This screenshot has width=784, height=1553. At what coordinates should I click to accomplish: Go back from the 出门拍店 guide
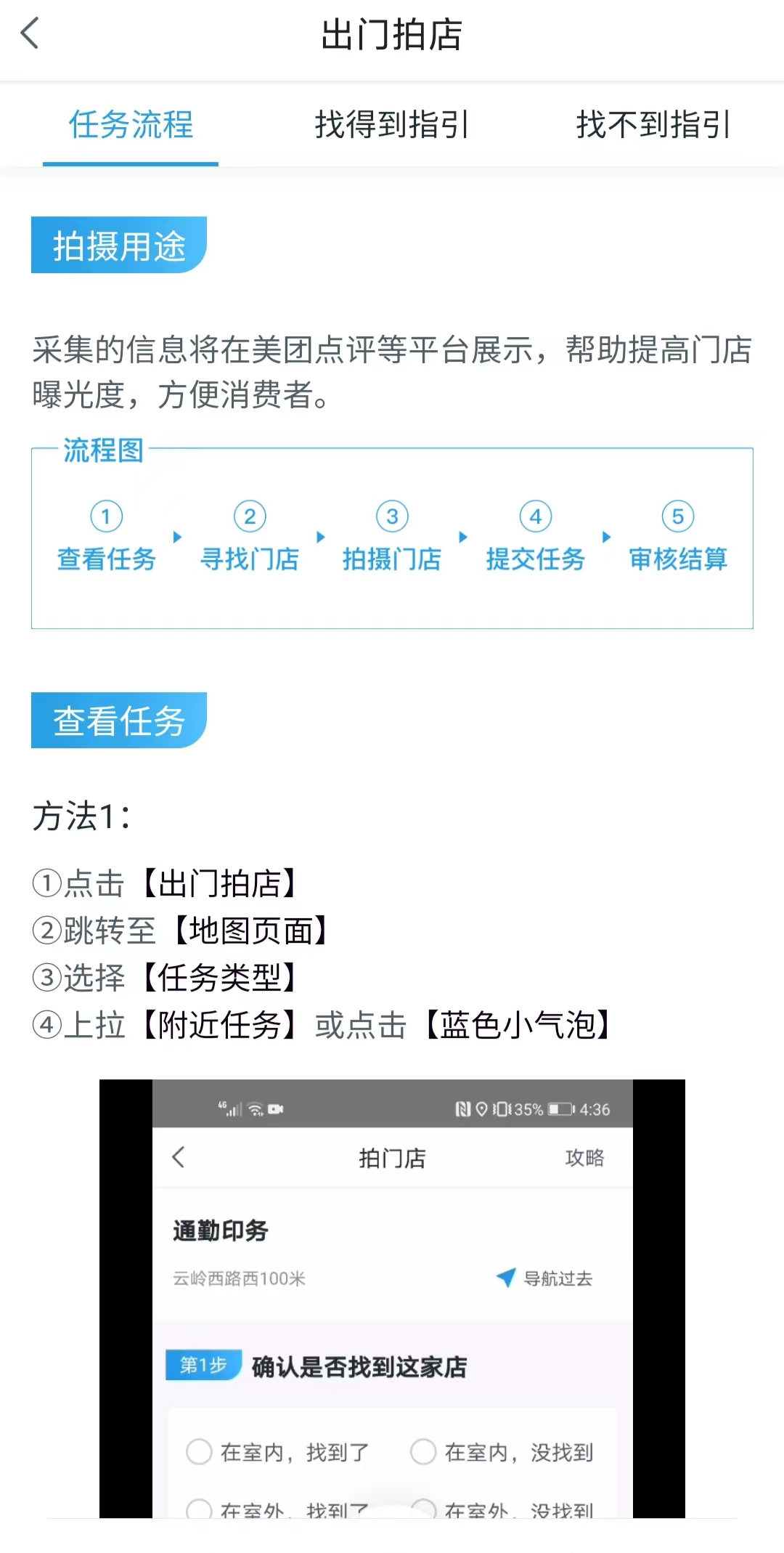[x=30, y=34]
